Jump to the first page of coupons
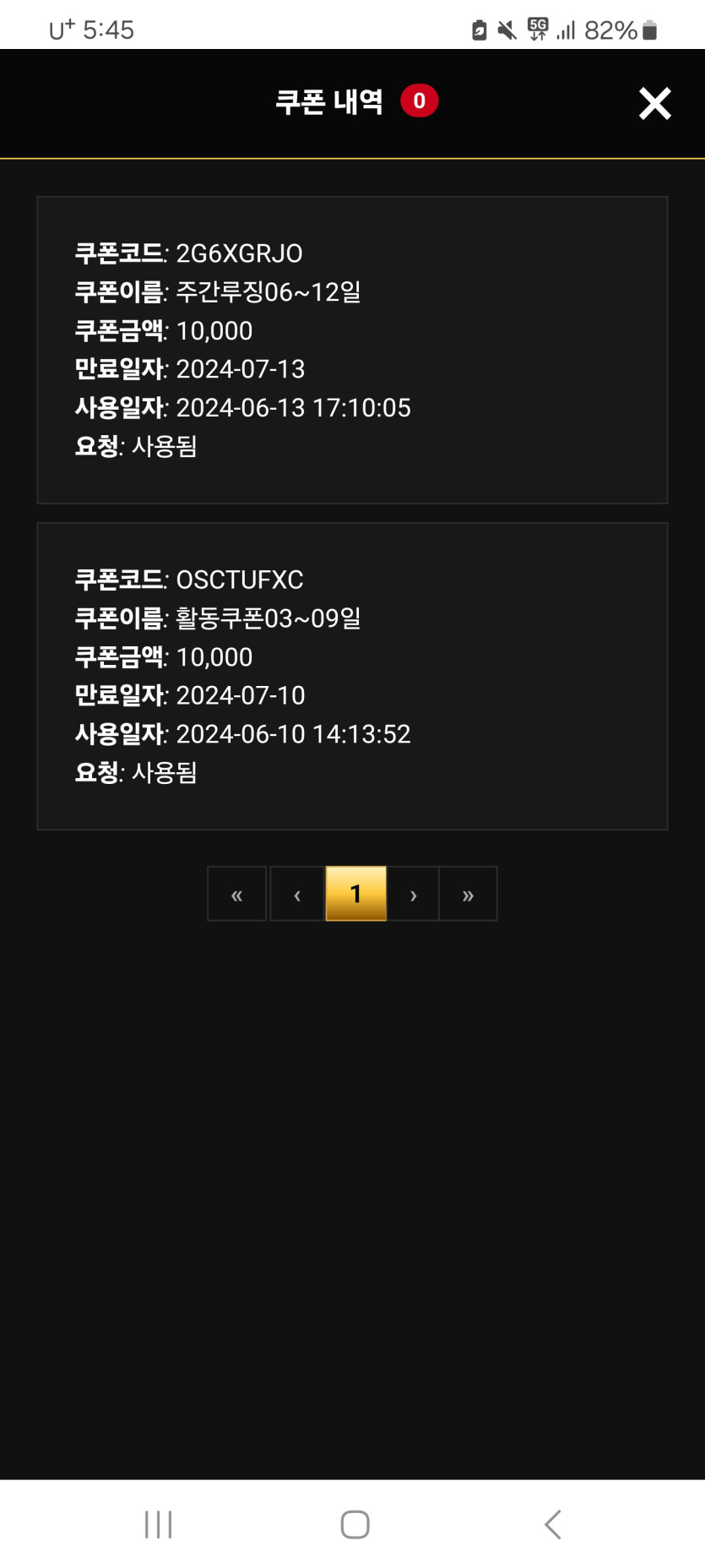The width and height of the screenshot is (705, 1568). coord(237,894)
